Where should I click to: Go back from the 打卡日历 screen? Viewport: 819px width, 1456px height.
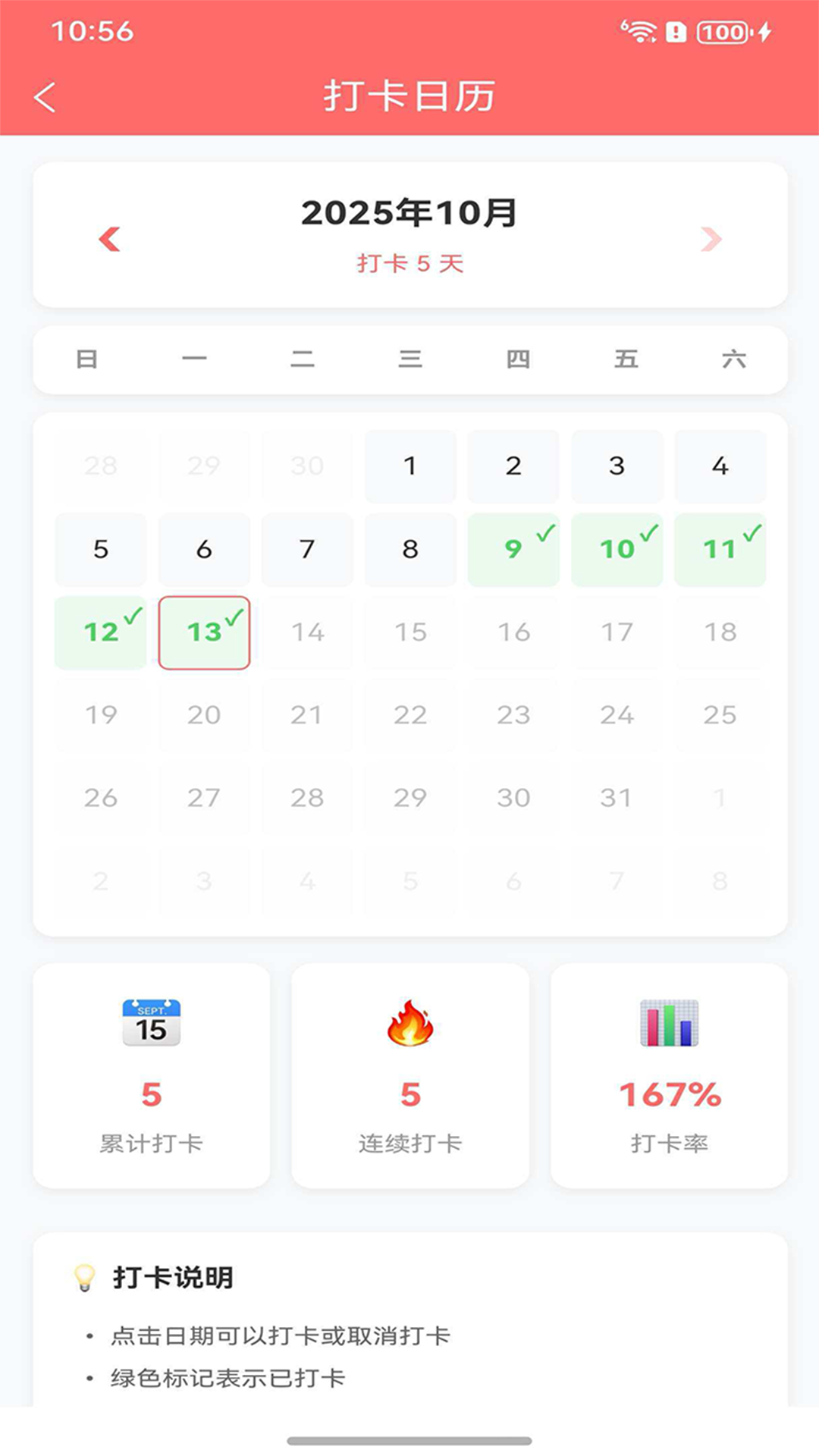pyautogui.click(x=45, y=97)
